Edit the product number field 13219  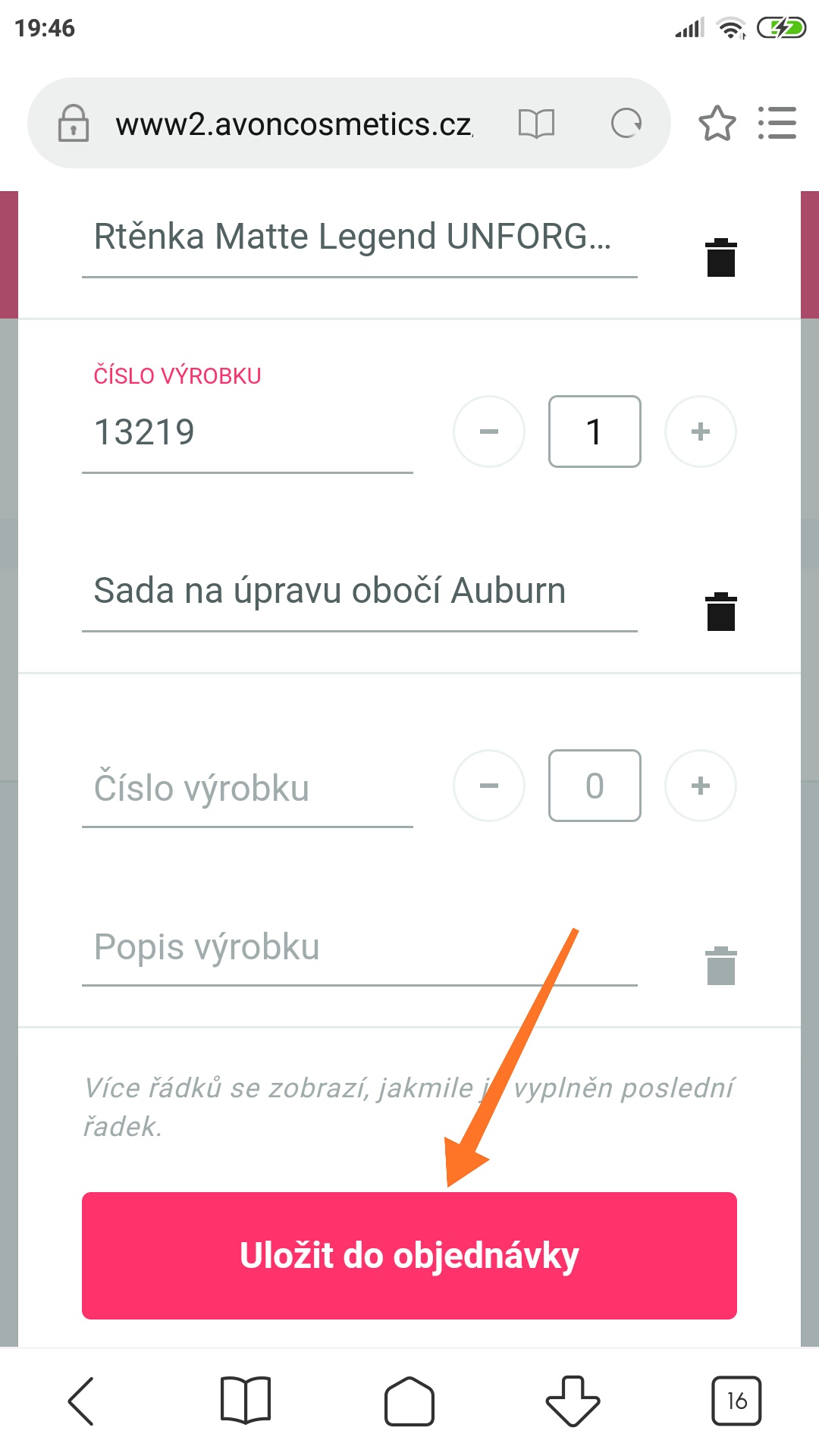pos(246,433)
